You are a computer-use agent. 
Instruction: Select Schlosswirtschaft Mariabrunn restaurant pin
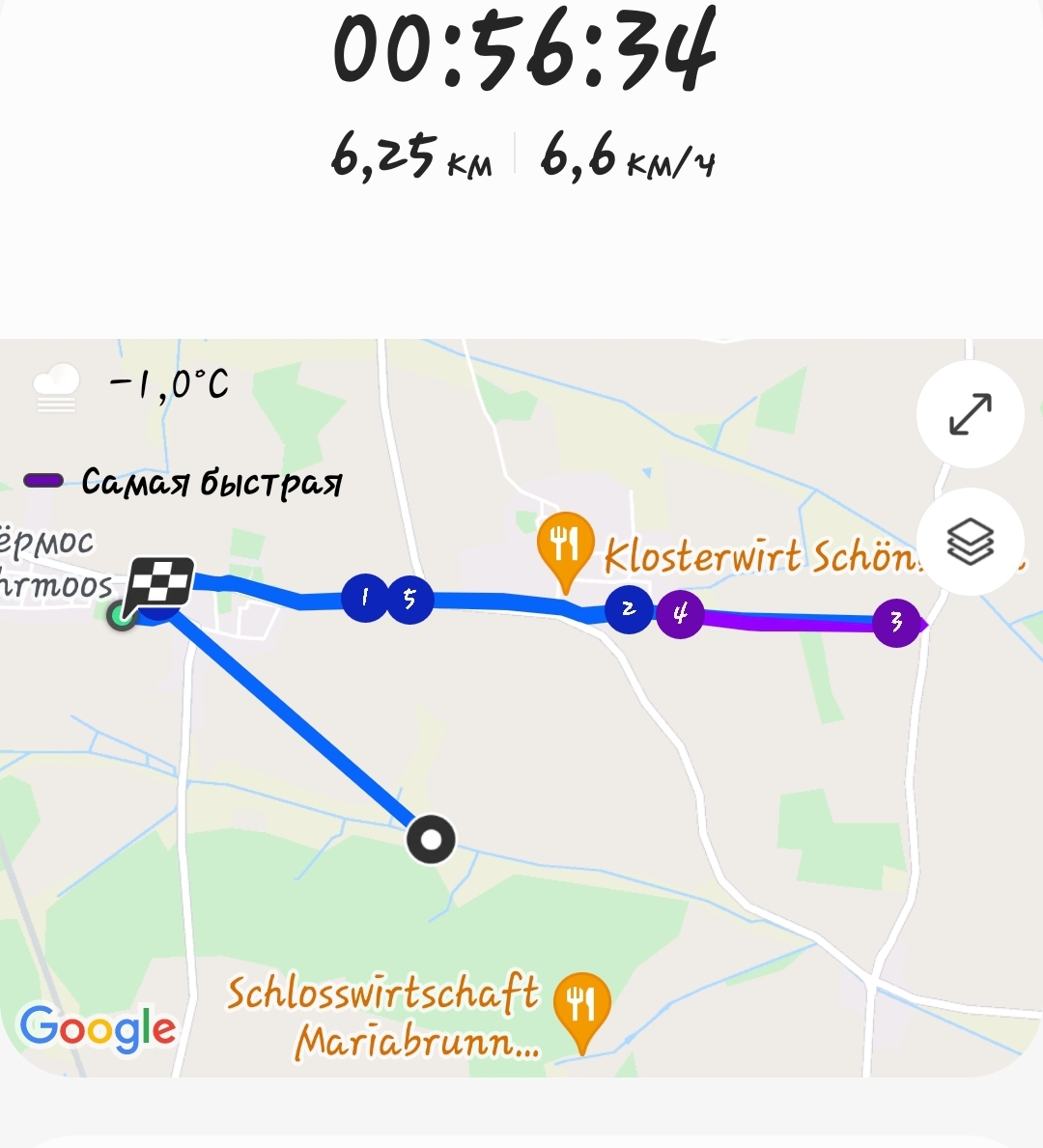point(581,1007)
